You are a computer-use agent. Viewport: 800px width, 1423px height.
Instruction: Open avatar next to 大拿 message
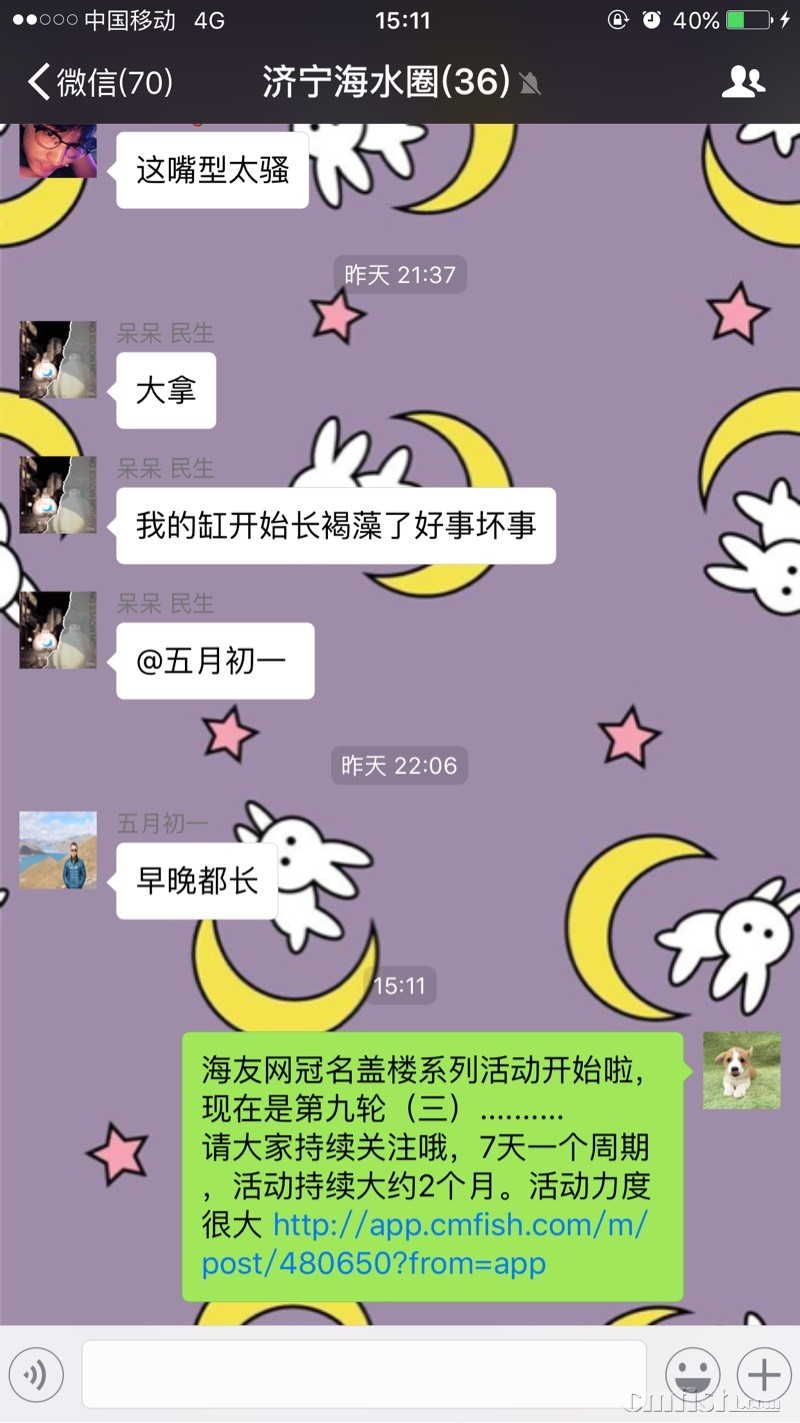(58, 360)
